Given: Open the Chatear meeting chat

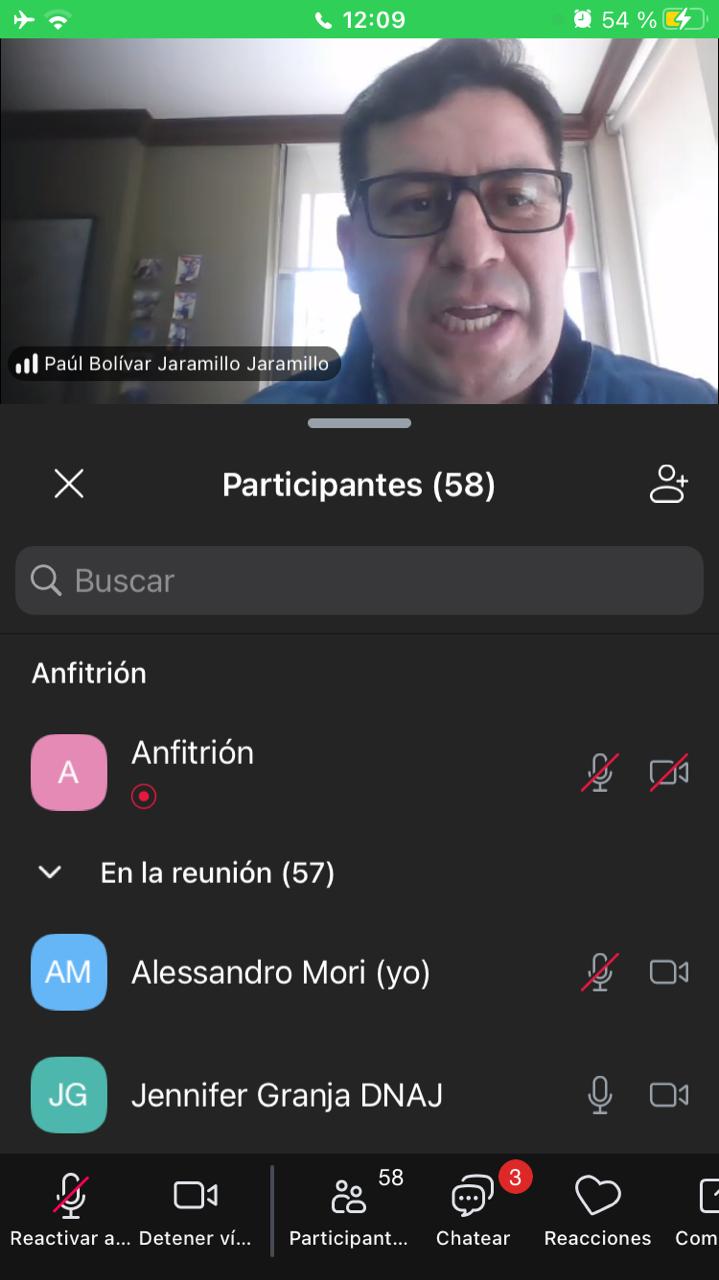Looking at the screenshot, I should (473, 1208).
